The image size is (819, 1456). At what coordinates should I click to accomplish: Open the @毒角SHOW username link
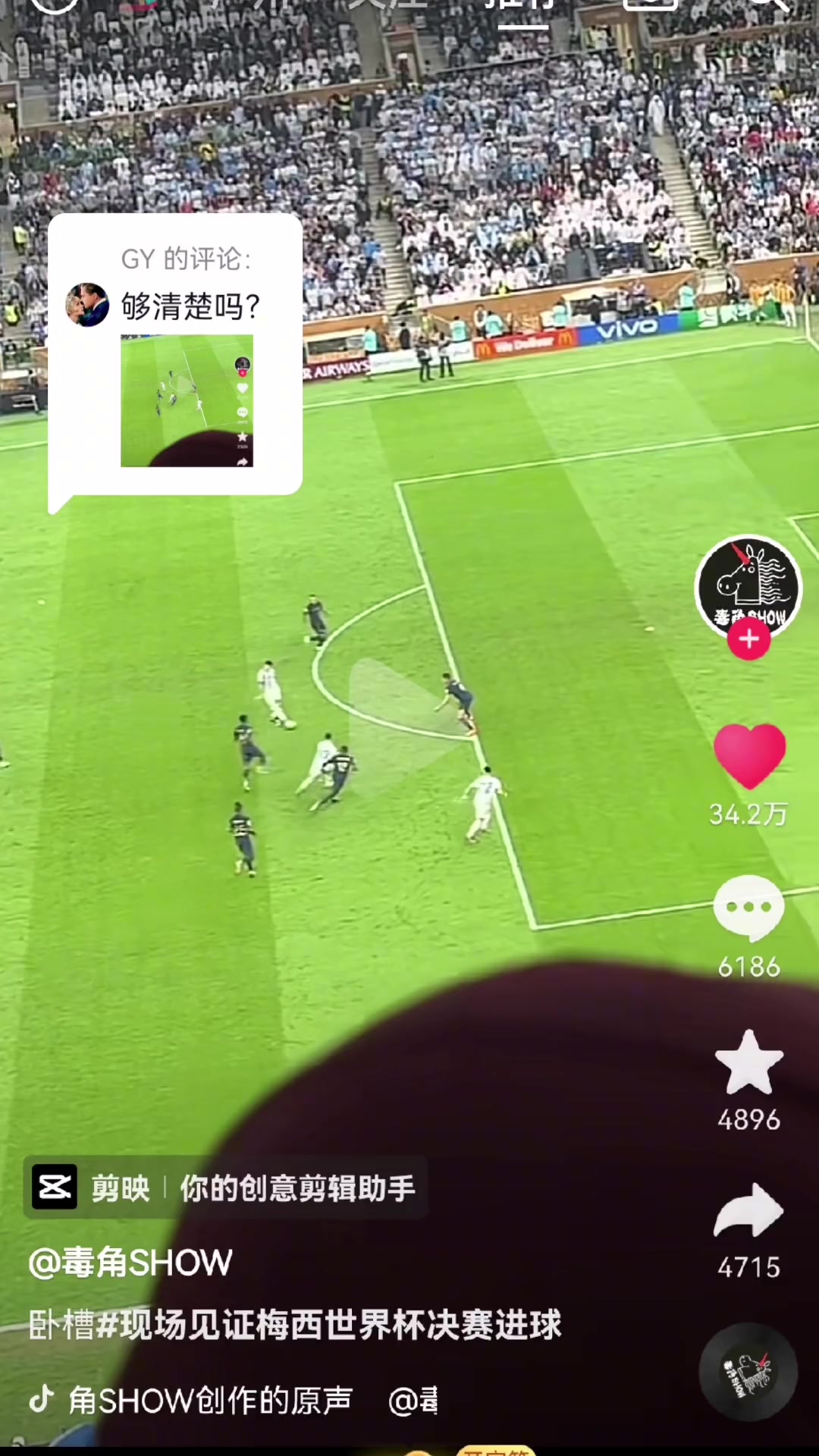pyautogui.click(x=130, y=1263)
